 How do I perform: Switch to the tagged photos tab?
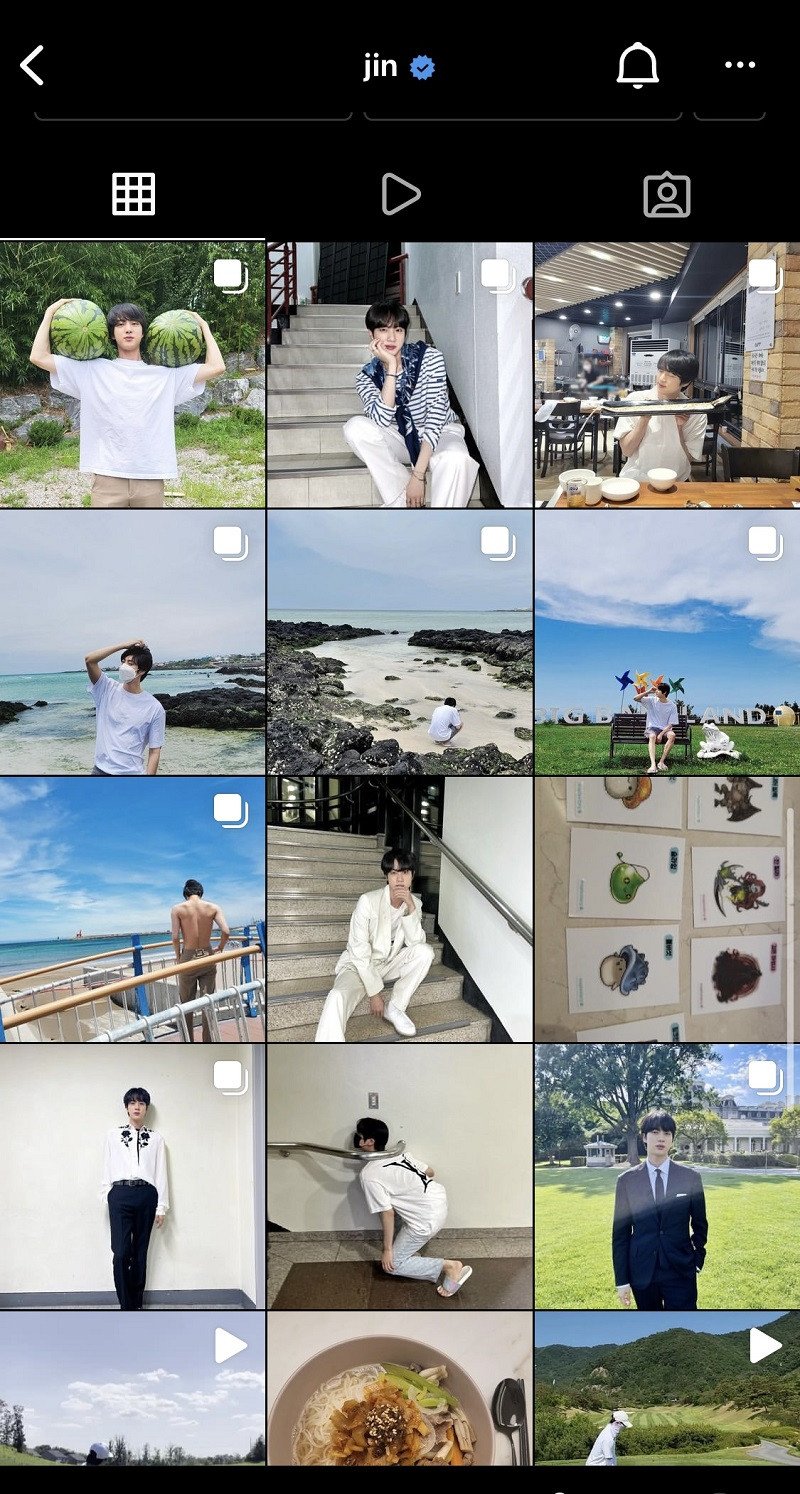(x=667, y=195)
